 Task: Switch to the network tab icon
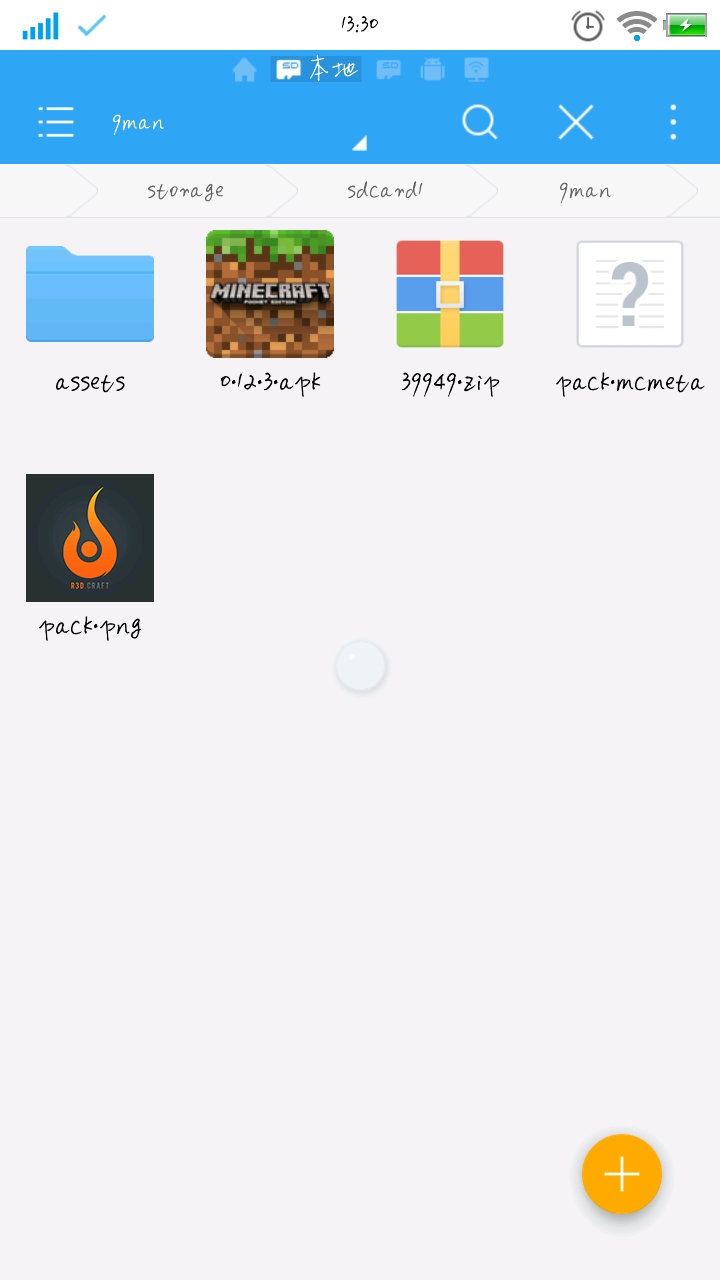click(x=477, y=70)
